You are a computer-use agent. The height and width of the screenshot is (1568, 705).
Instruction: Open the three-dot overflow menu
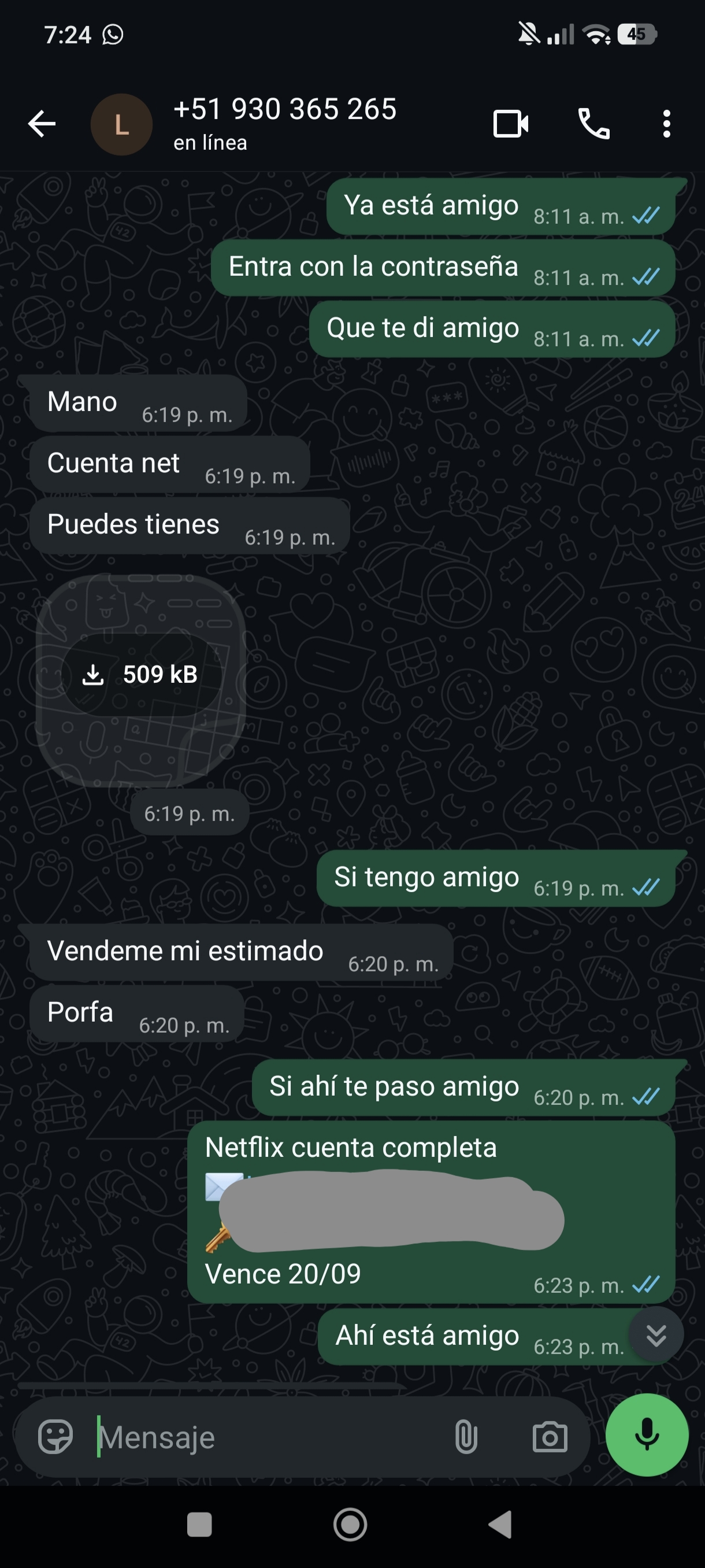(x=667, y=124)
